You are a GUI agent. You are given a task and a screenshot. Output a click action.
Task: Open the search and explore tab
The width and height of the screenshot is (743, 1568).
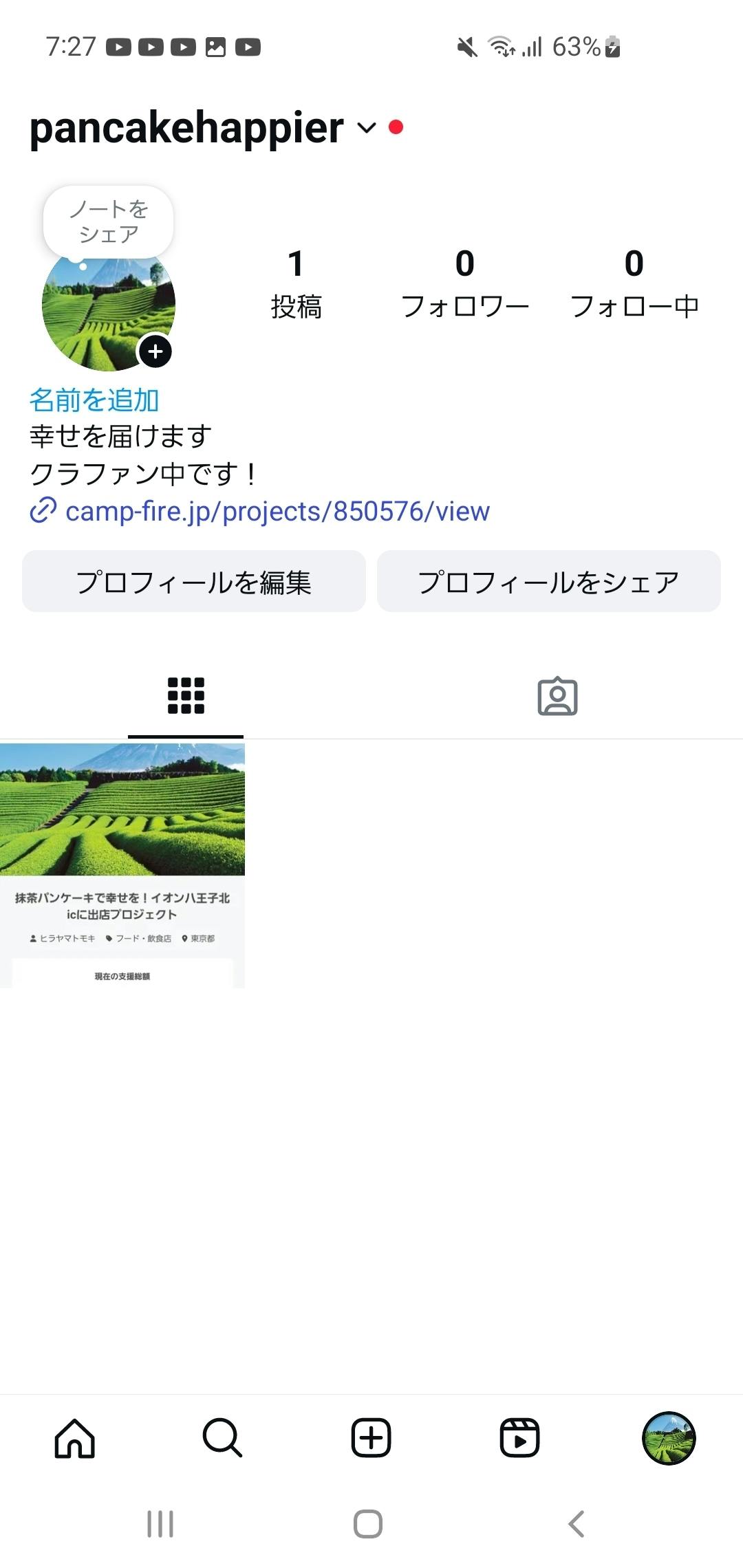tap(222, 1437)
